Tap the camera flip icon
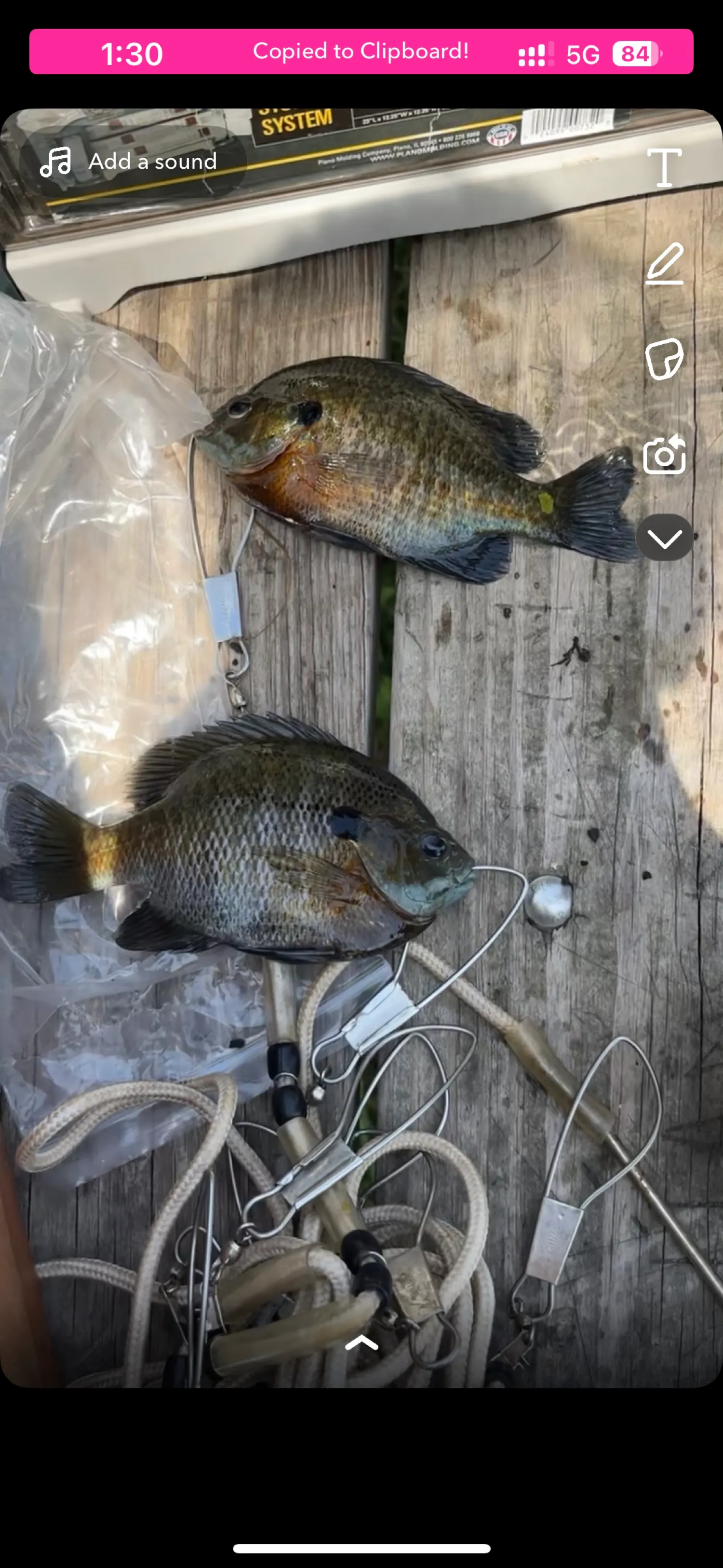 (664, 454)
